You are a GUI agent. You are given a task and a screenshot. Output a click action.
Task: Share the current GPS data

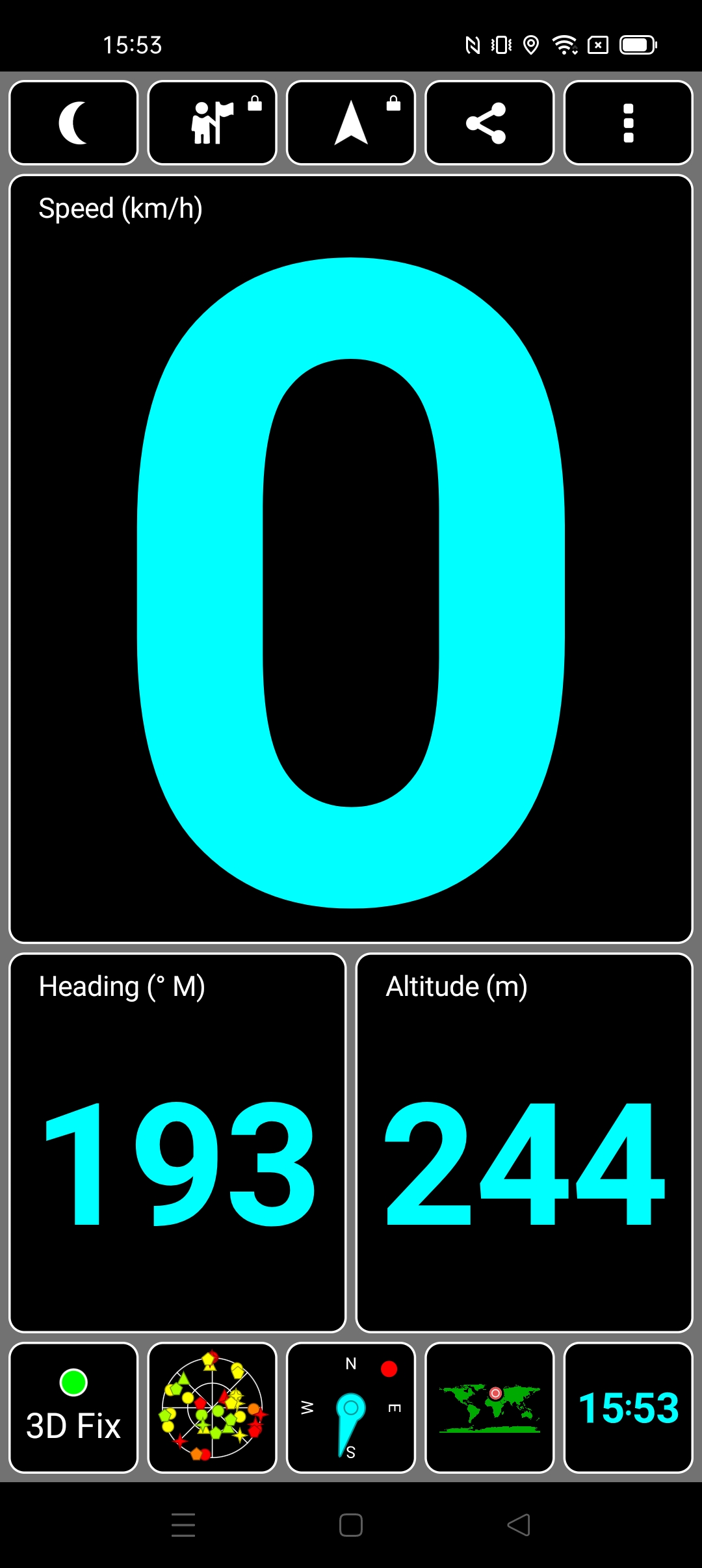pyautogui.click(x=489, y=123)
